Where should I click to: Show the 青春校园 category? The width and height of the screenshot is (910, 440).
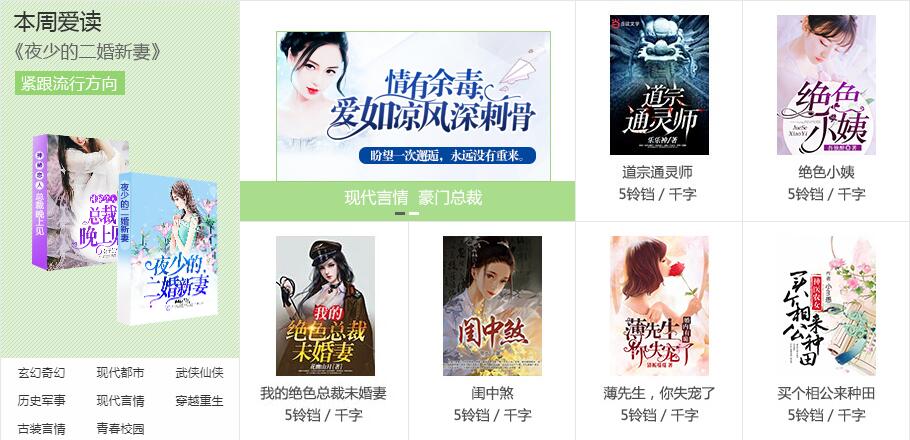[x=120, y=429]
